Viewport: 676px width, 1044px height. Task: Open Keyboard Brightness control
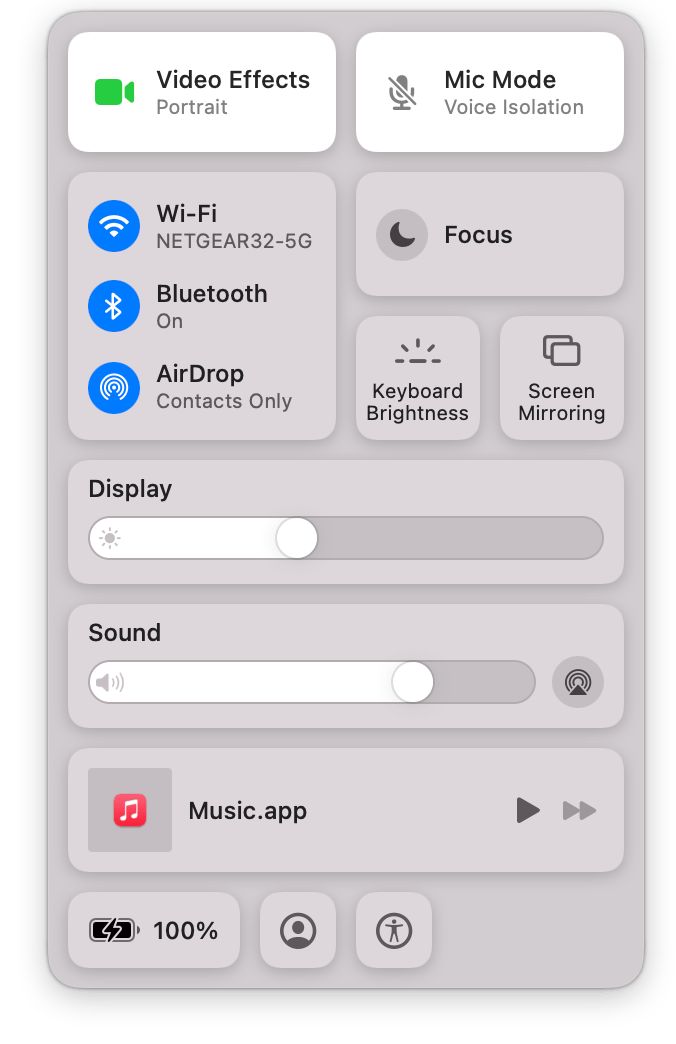click(418, 378)
